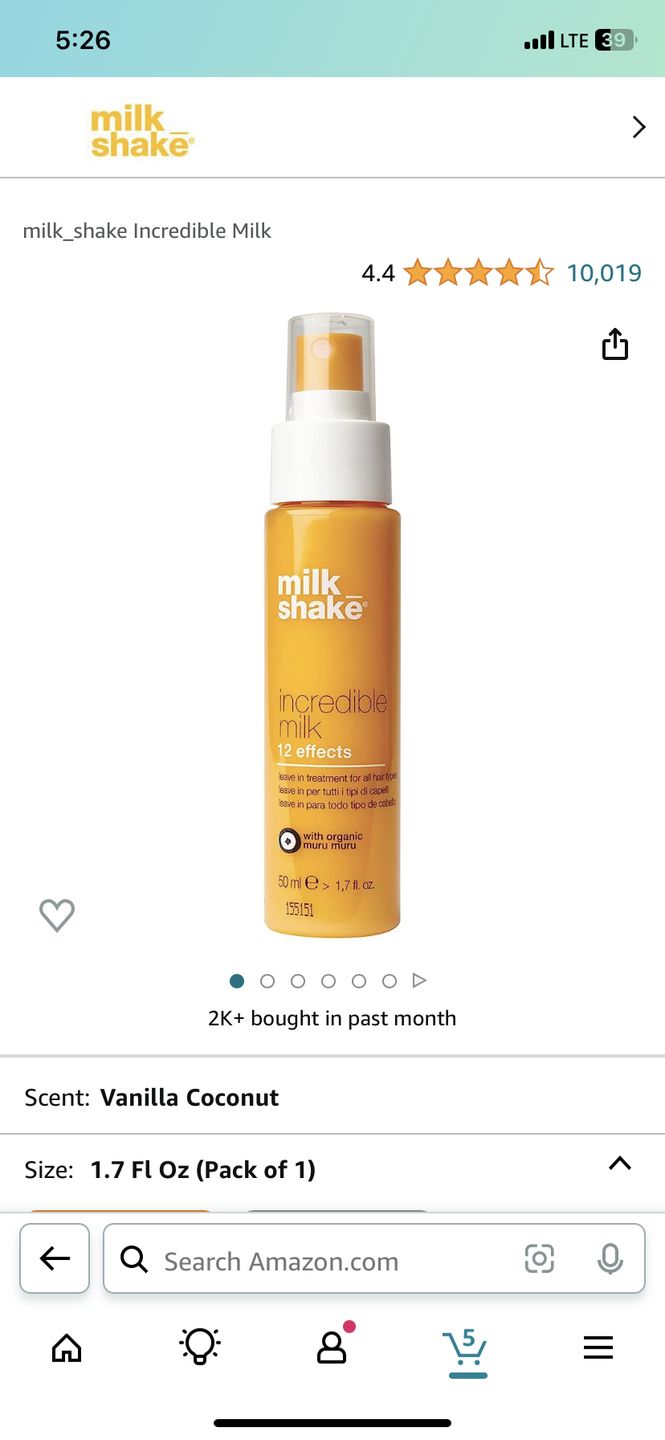Open the hamburger menu tab
The width and height of the screenshot is (665, 1440).
598,1348
